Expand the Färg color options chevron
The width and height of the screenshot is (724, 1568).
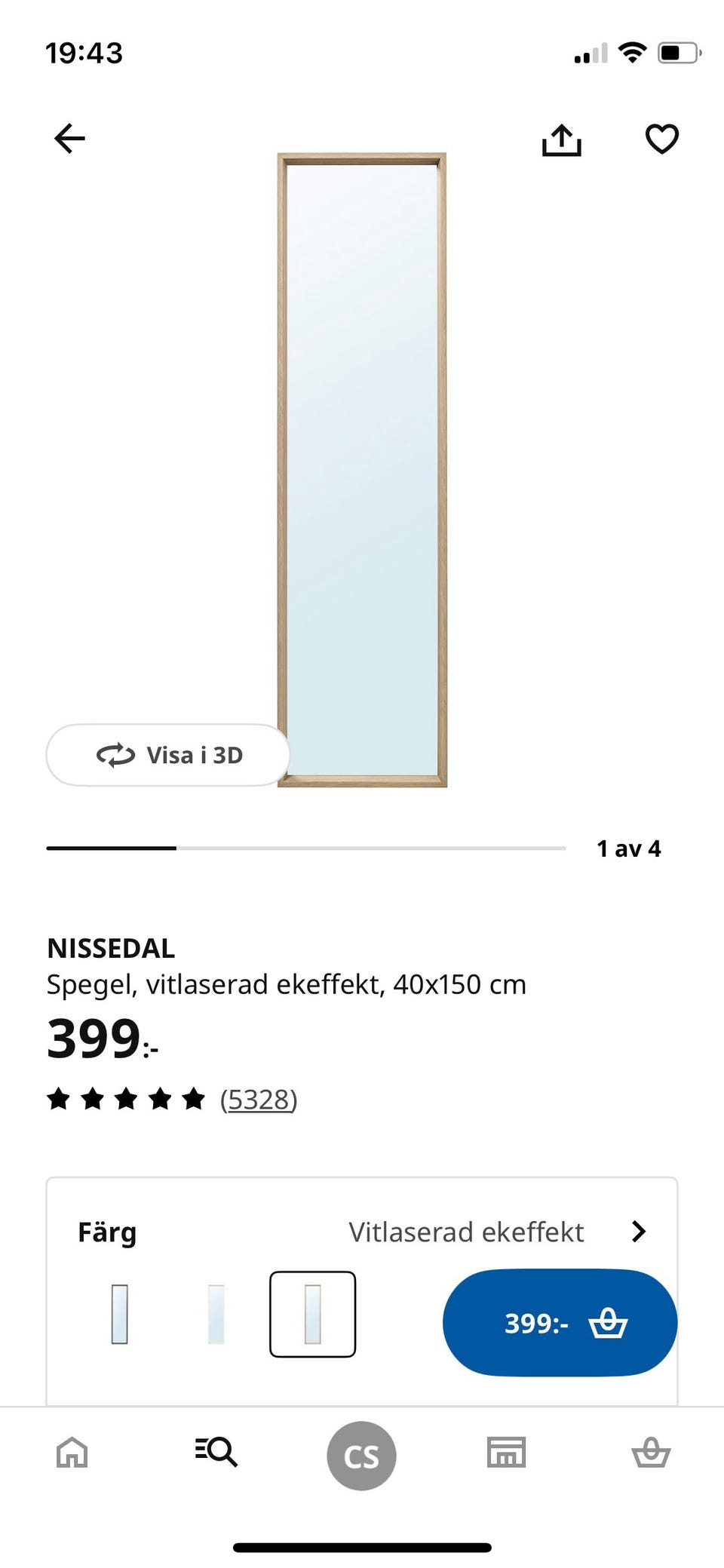click(638, 1232)
